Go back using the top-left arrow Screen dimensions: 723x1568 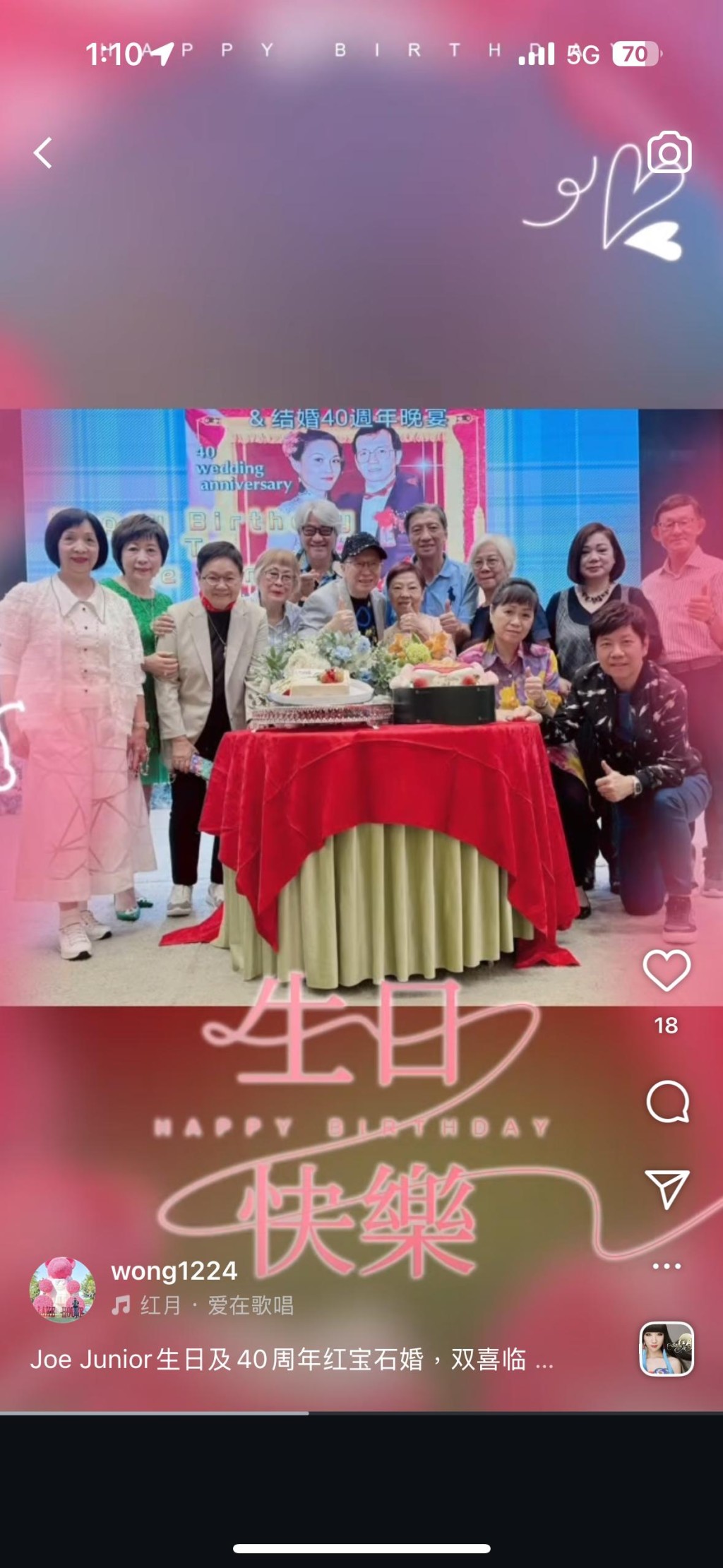pos(44,153)
